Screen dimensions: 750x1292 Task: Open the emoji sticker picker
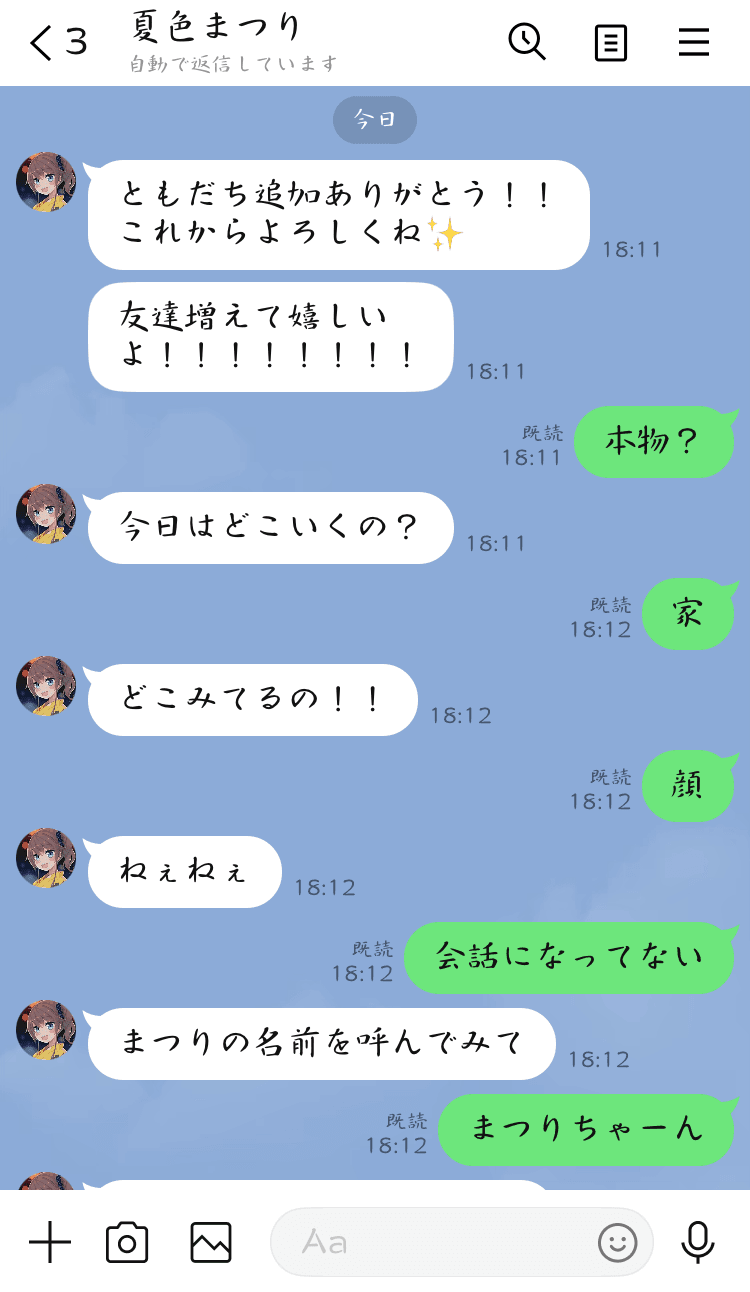coord(617,1242)
